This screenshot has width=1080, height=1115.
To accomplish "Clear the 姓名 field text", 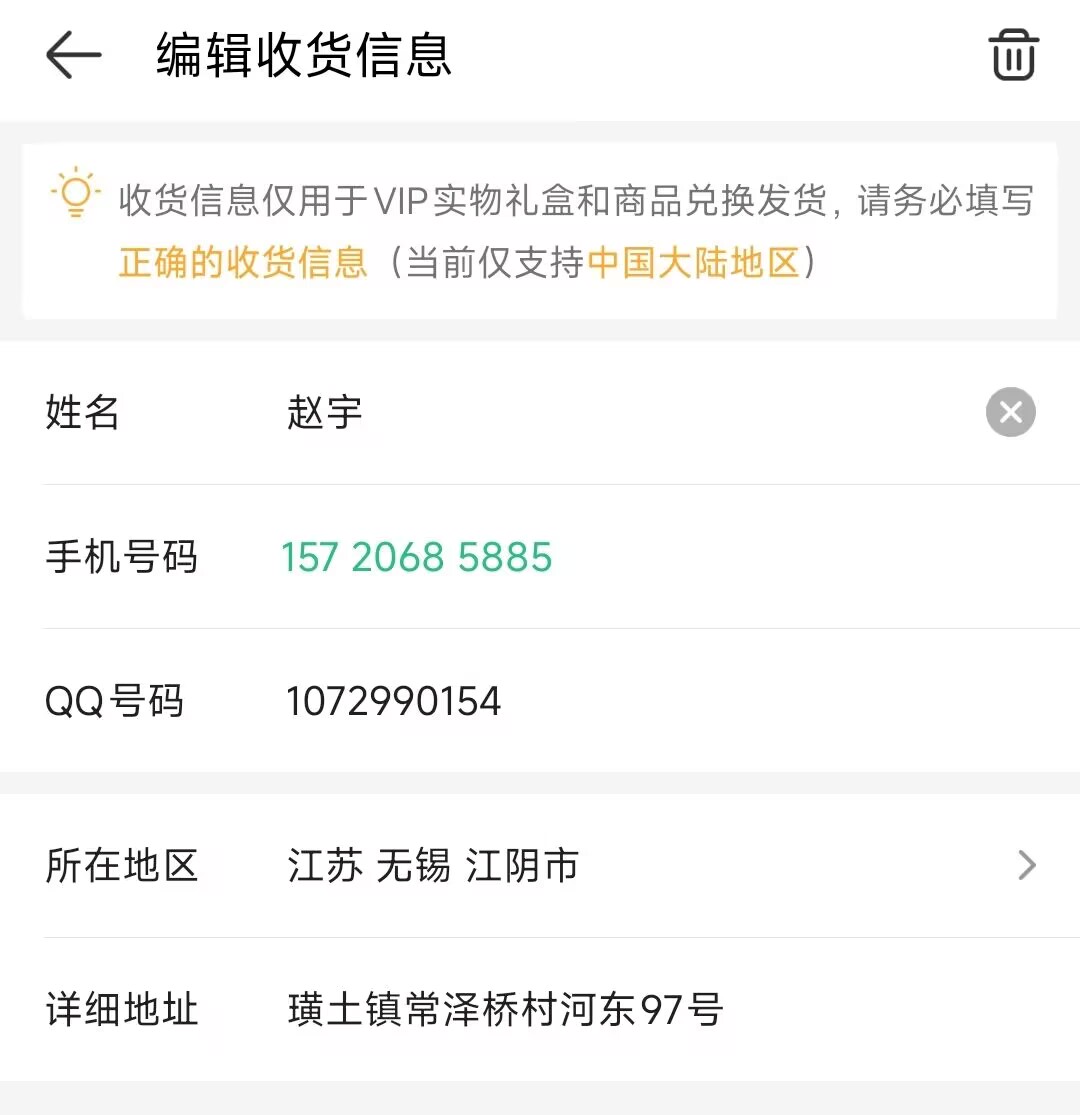I will tap(1010, 412).
